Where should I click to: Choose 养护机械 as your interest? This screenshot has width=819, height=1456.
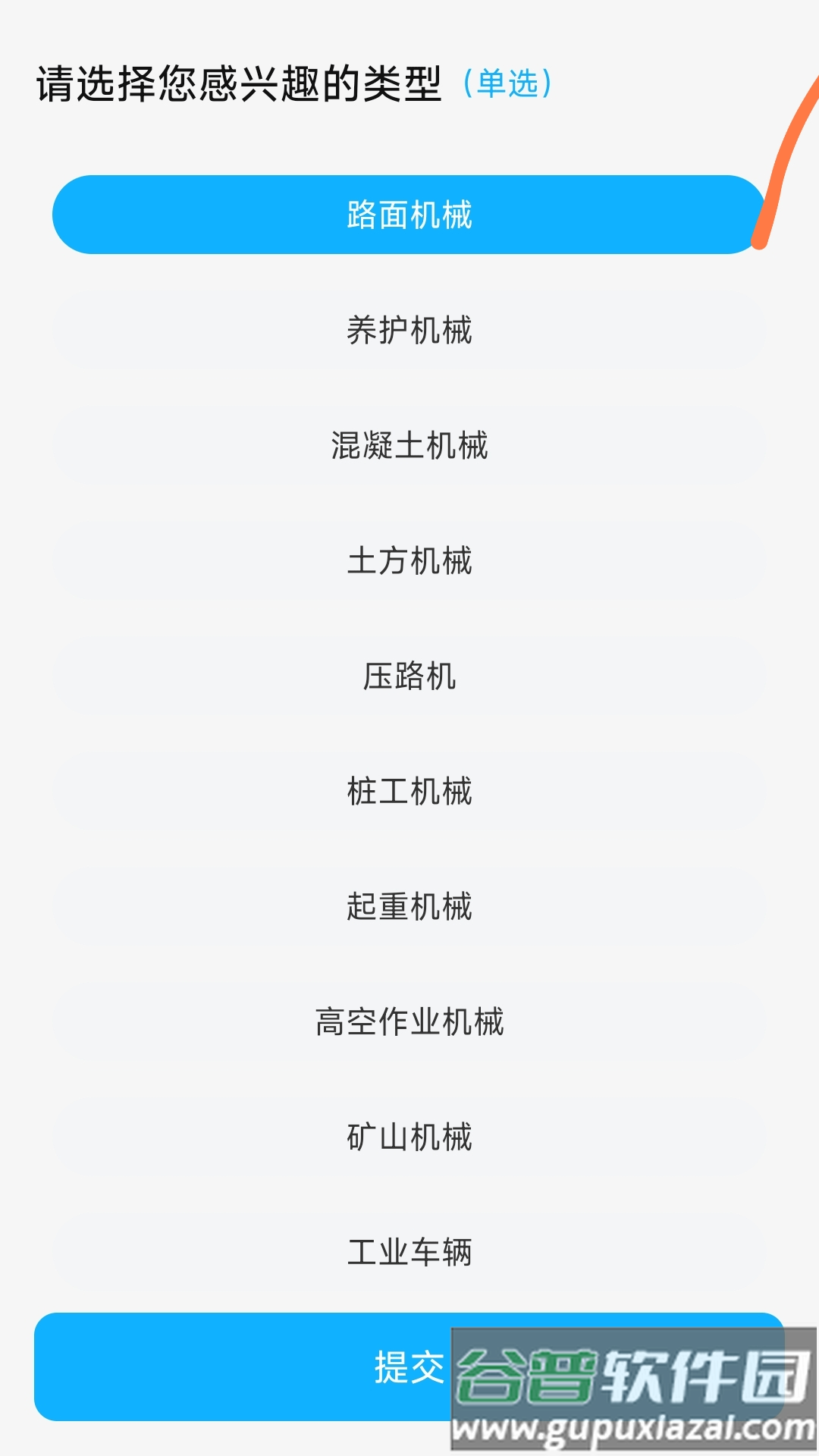tap(409, 330)
